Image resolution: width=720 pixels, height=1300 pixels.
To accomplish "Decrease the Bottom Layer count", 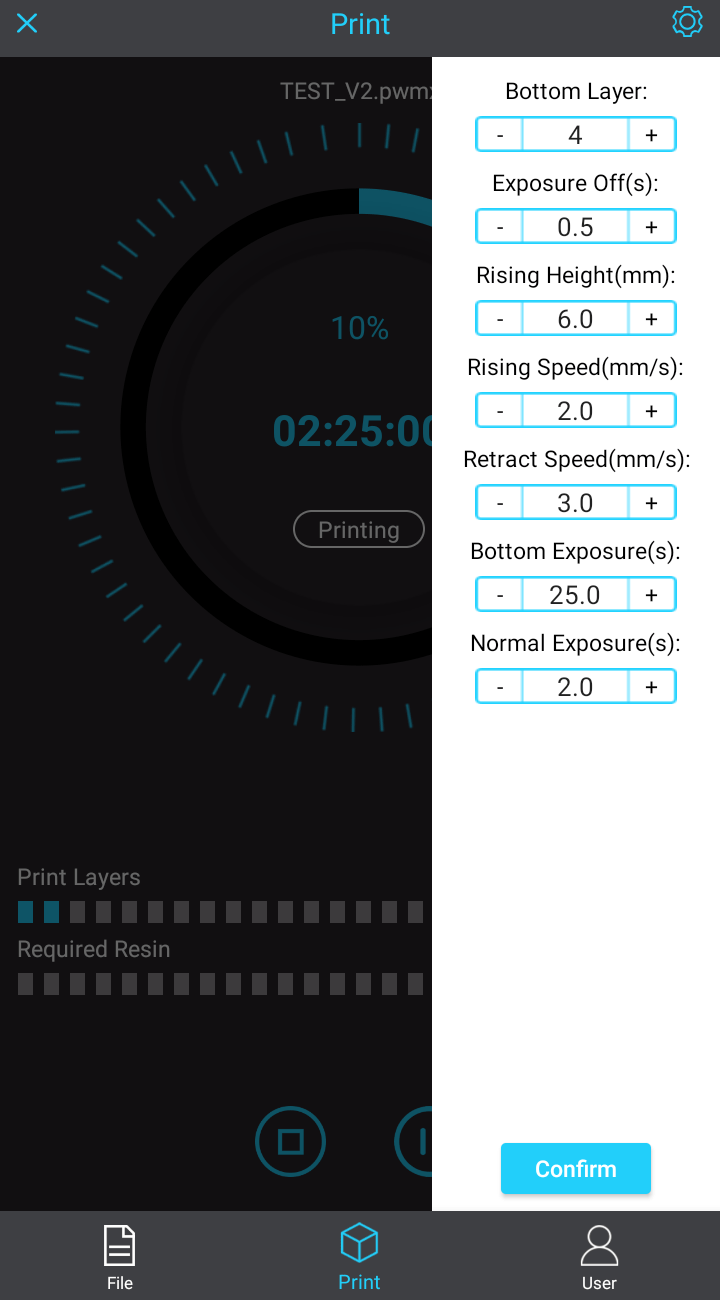I will click(500, 135).
